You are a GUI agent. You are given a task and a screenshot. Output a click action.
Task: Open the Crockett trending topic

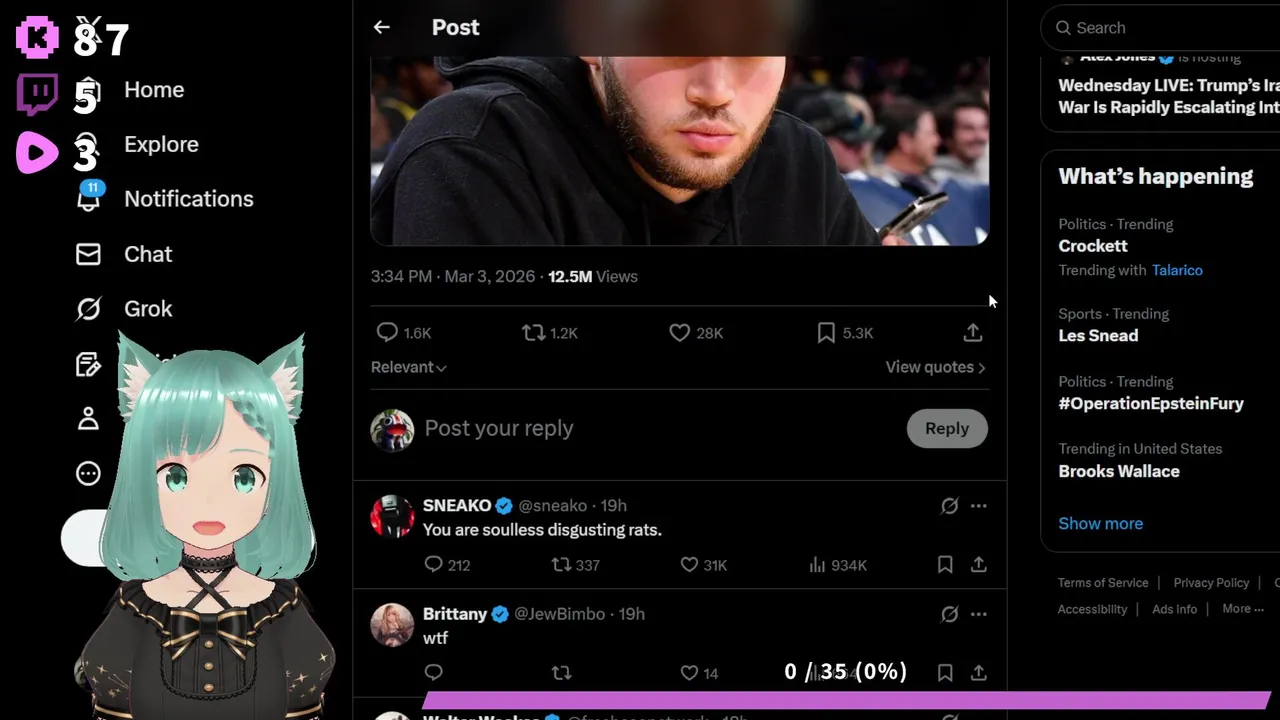click(x=1093, y=246)
